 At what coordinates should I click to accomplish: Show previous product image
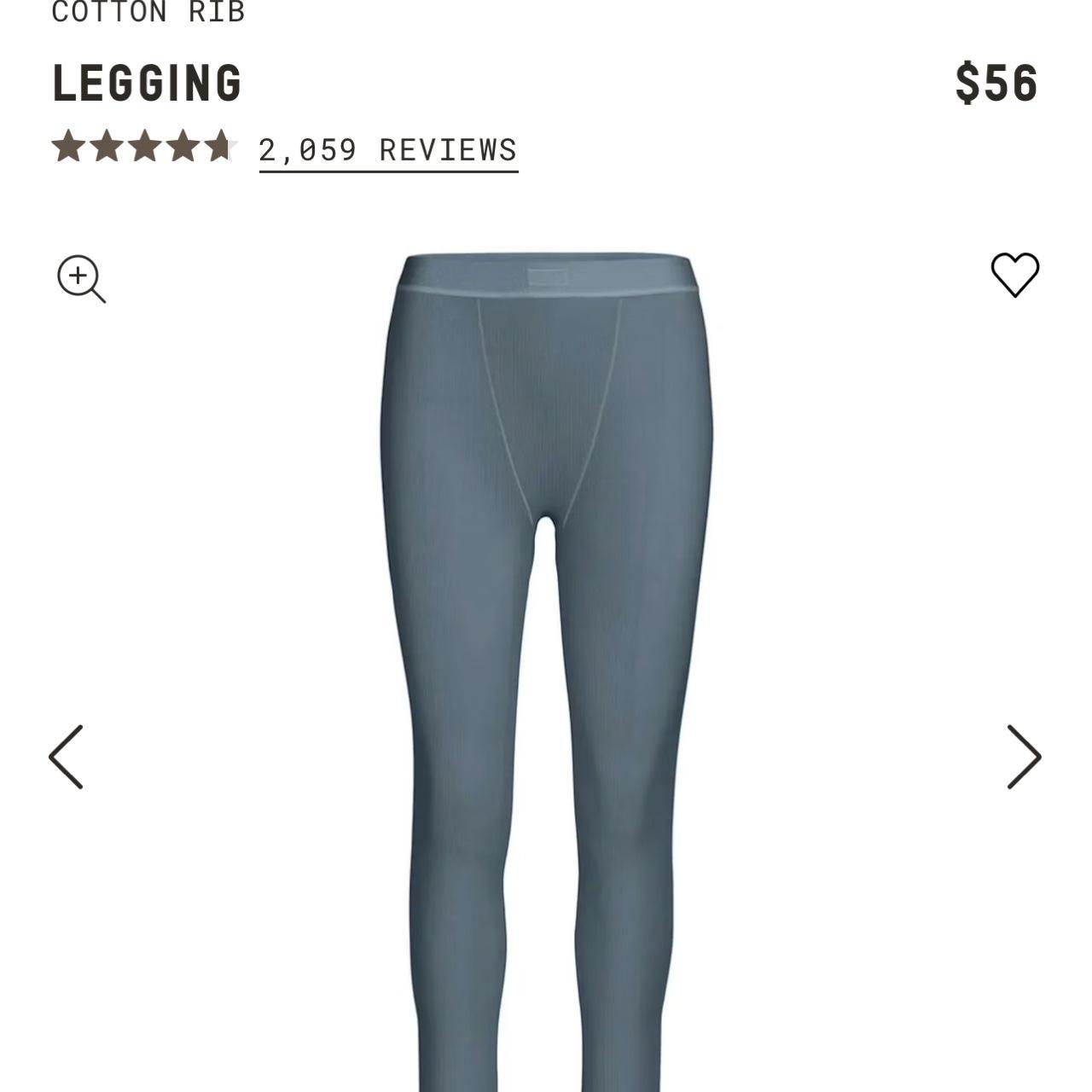tap(67, 757)
